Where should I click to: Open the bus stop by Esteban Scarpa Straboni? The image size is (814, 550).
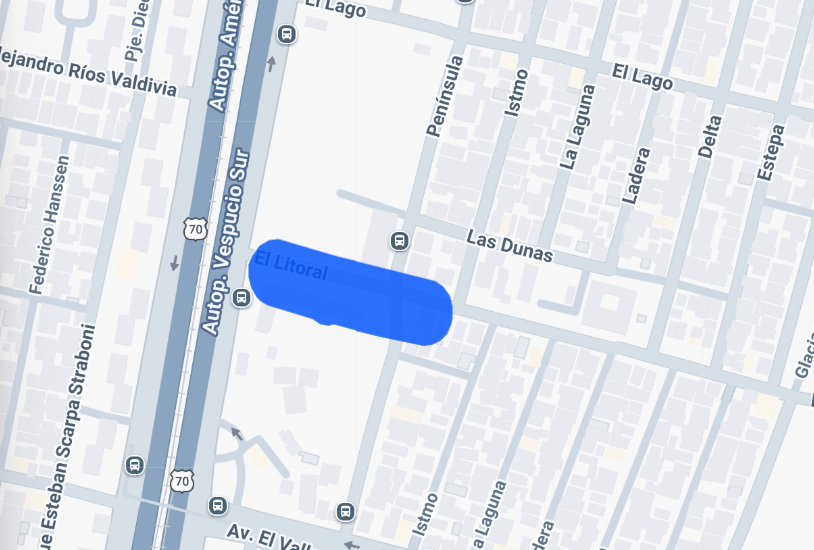pos(135,465)
